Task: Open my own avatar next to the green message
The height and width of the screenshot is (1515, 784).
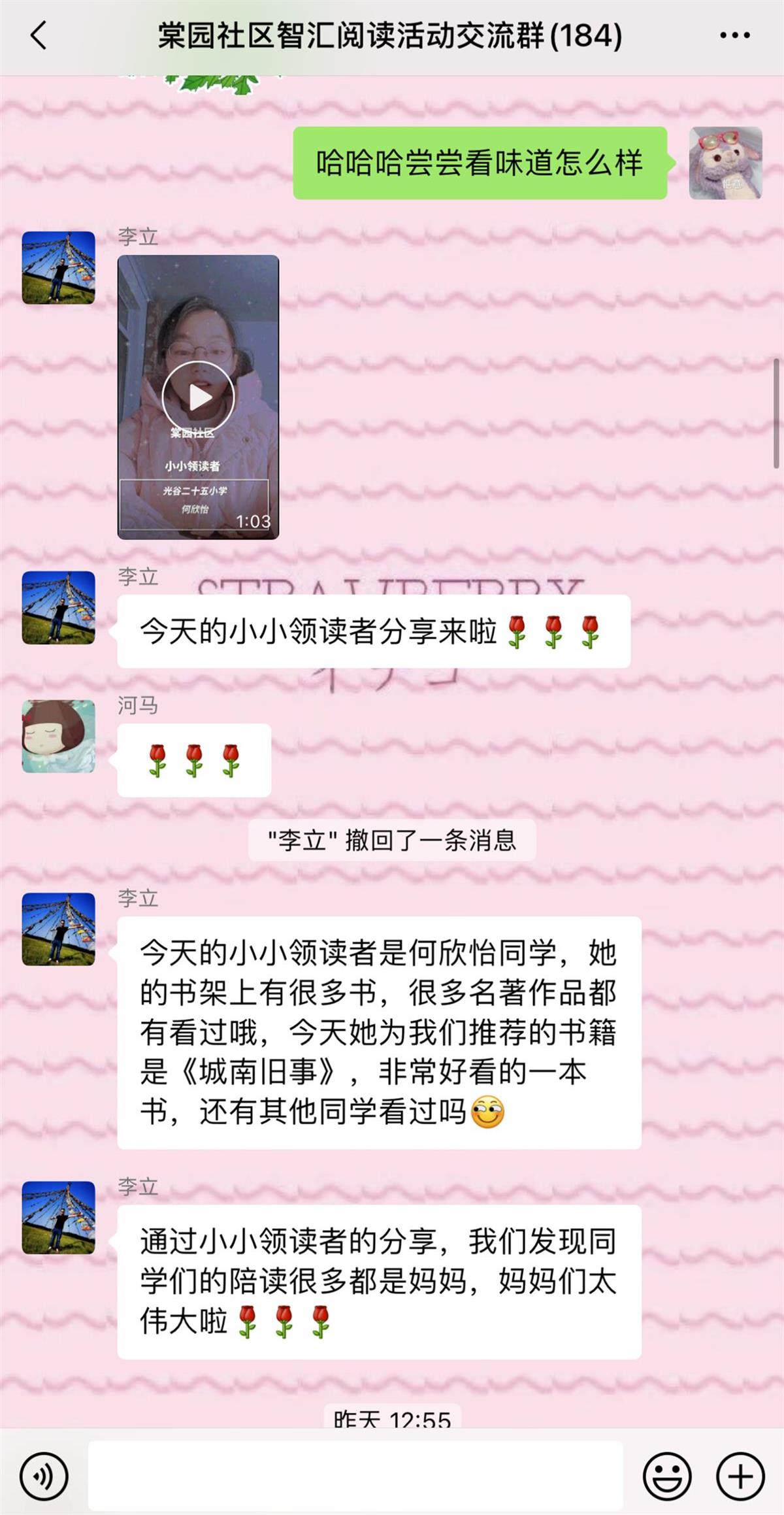Action: coord(725,163)
